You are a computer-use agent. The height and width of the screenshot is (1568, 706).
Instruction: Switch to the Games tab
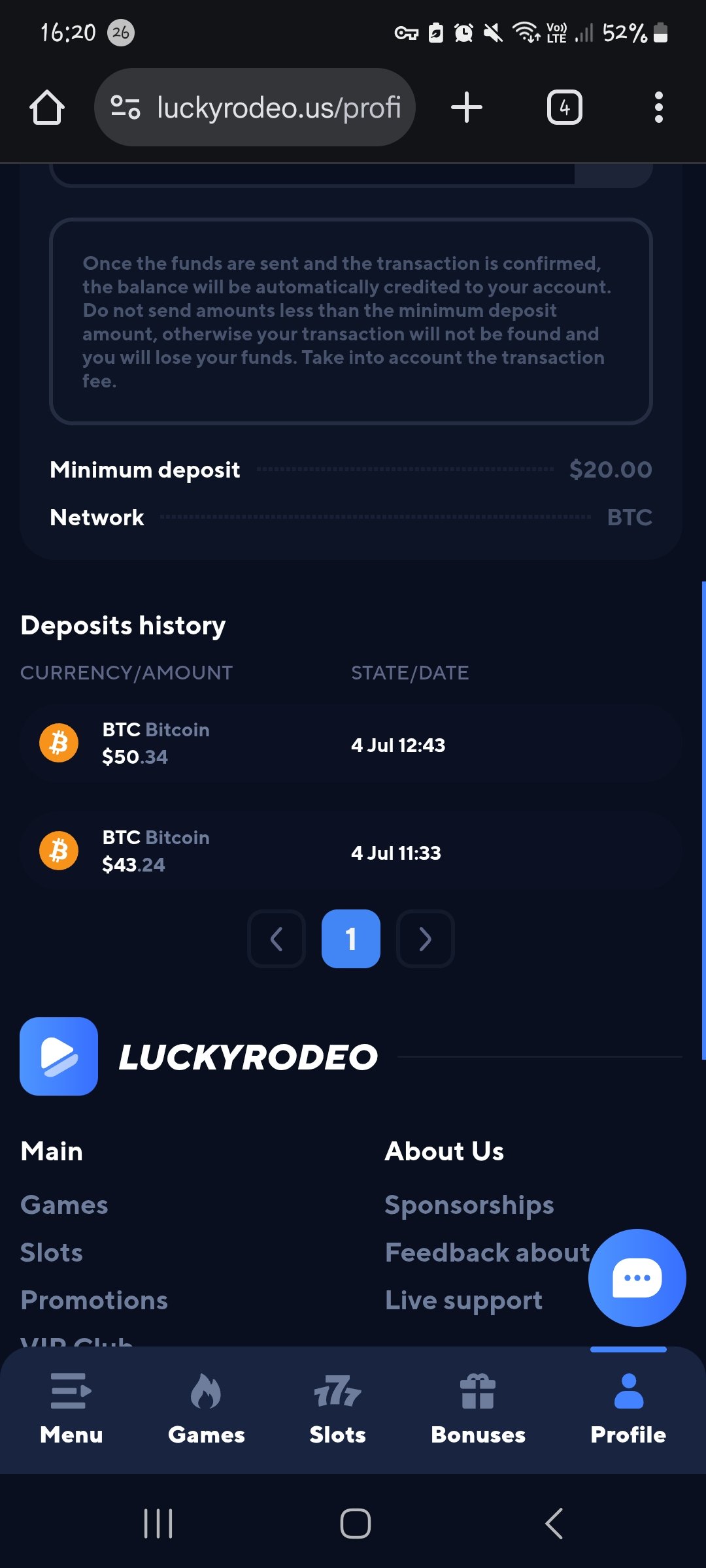[x=207, y=1409]
